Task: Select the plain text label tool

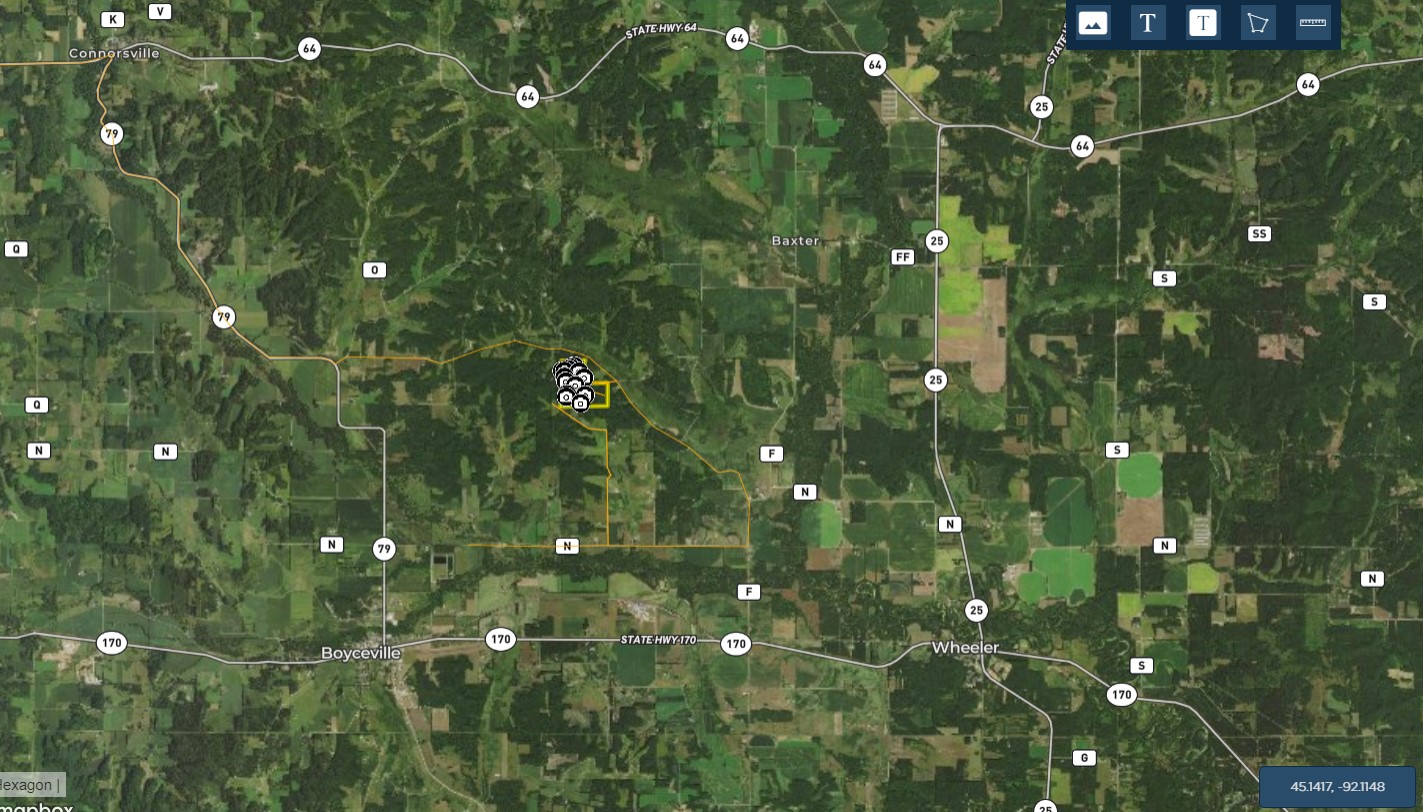Action: point(1148,22)
